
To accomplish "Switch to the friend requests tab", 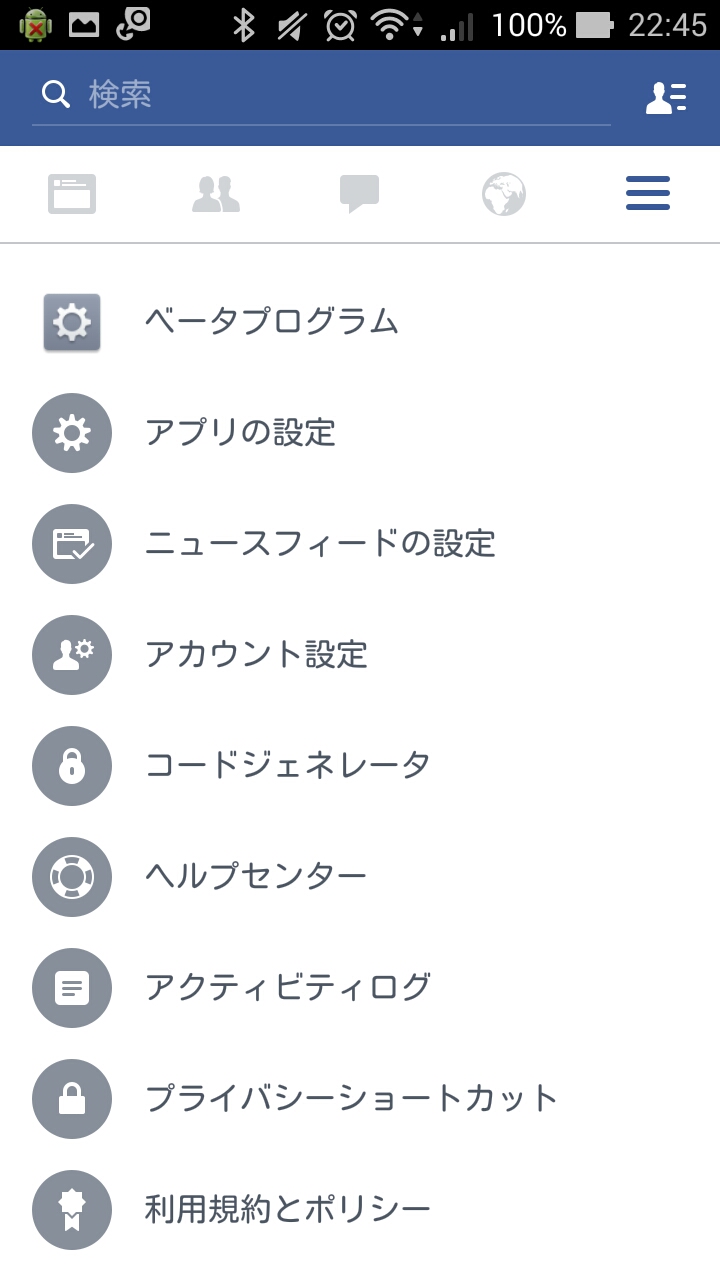I will (x=216, y=194).
